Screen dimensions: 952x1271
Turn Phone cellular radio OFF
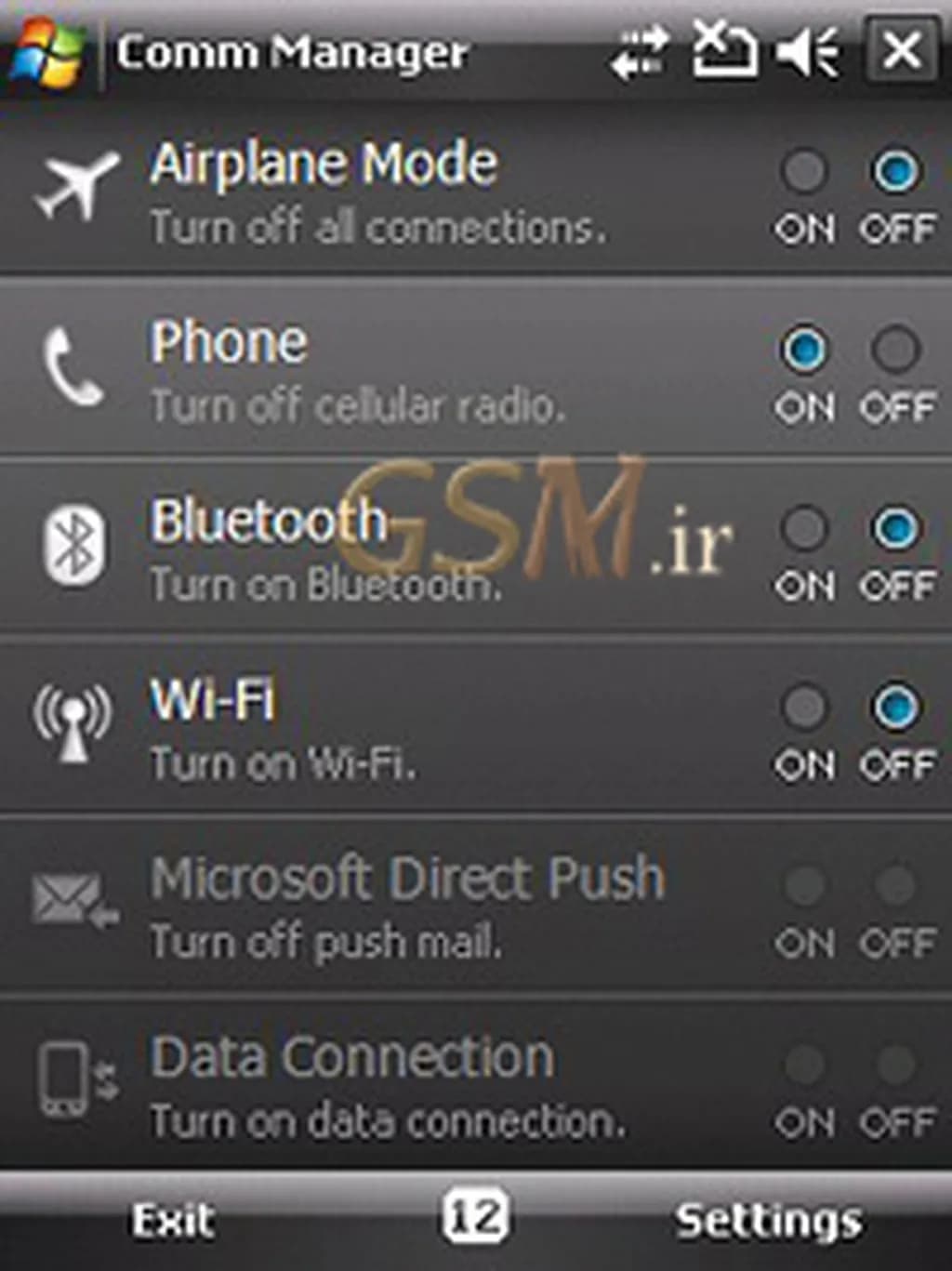(894, 351)
